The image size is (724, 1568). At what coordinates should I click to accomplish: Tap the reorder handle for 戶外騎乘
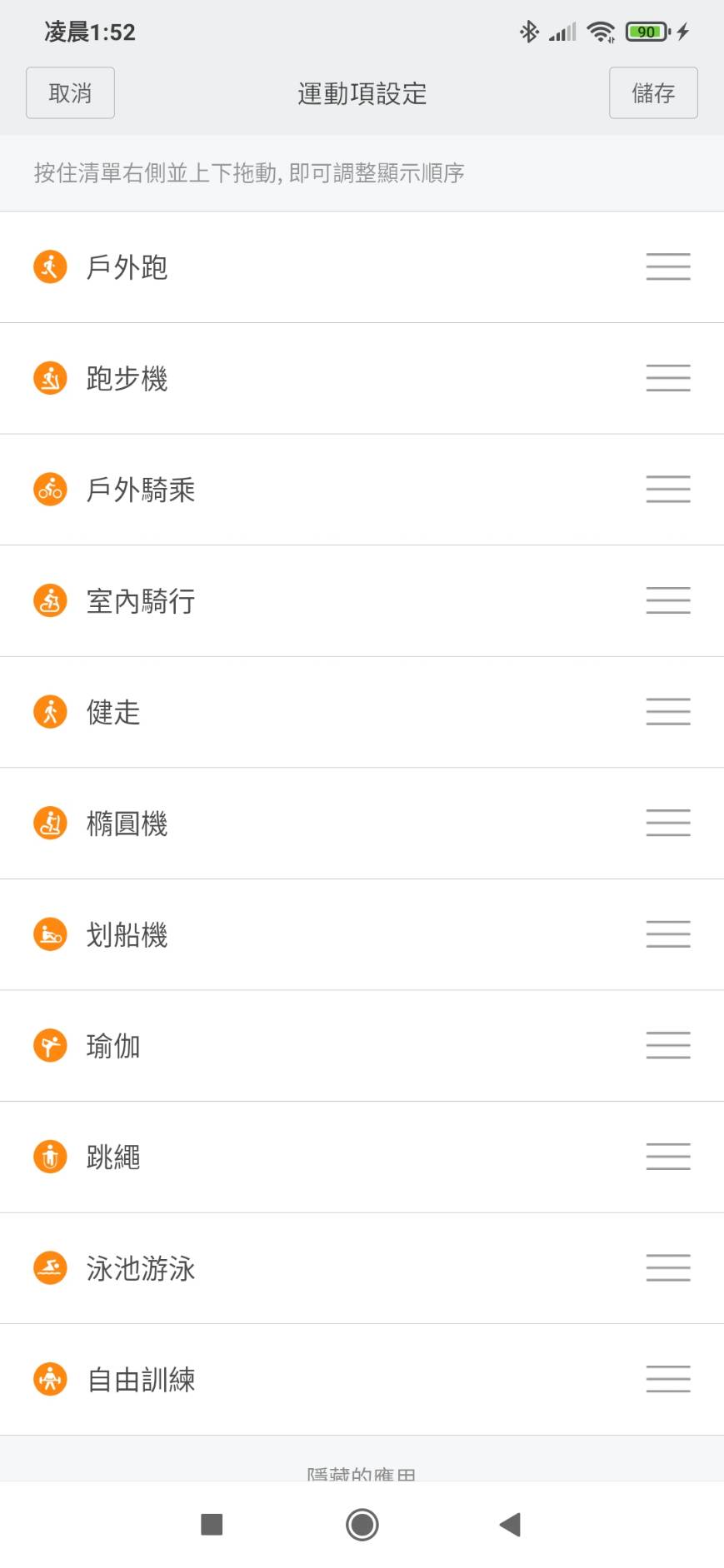(668, 490)
